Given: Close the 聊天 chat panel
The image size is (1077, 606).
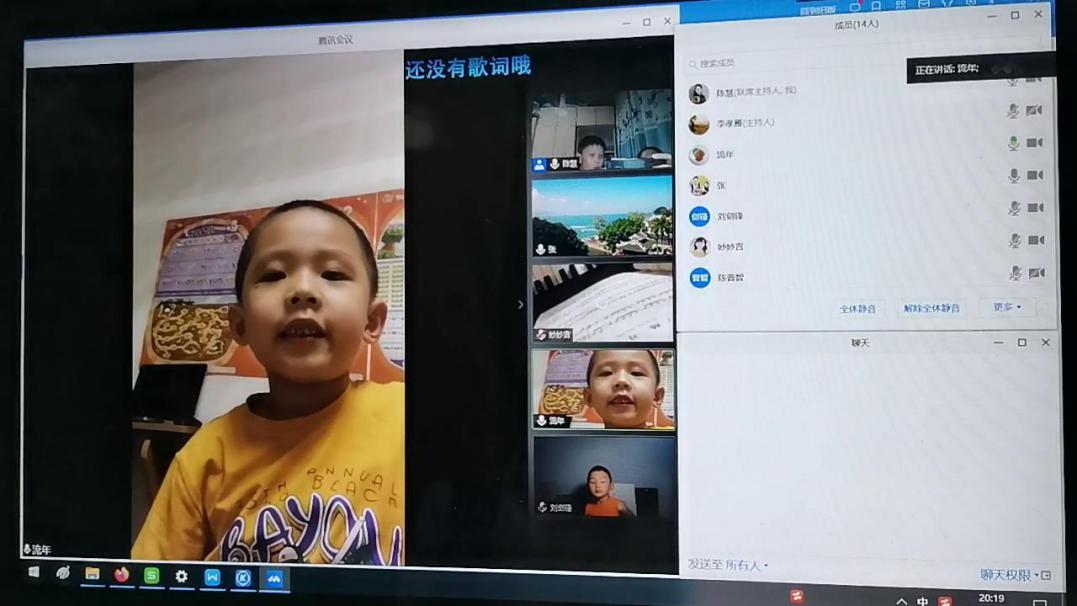Looking at the screenshot, I should 1045,342.
